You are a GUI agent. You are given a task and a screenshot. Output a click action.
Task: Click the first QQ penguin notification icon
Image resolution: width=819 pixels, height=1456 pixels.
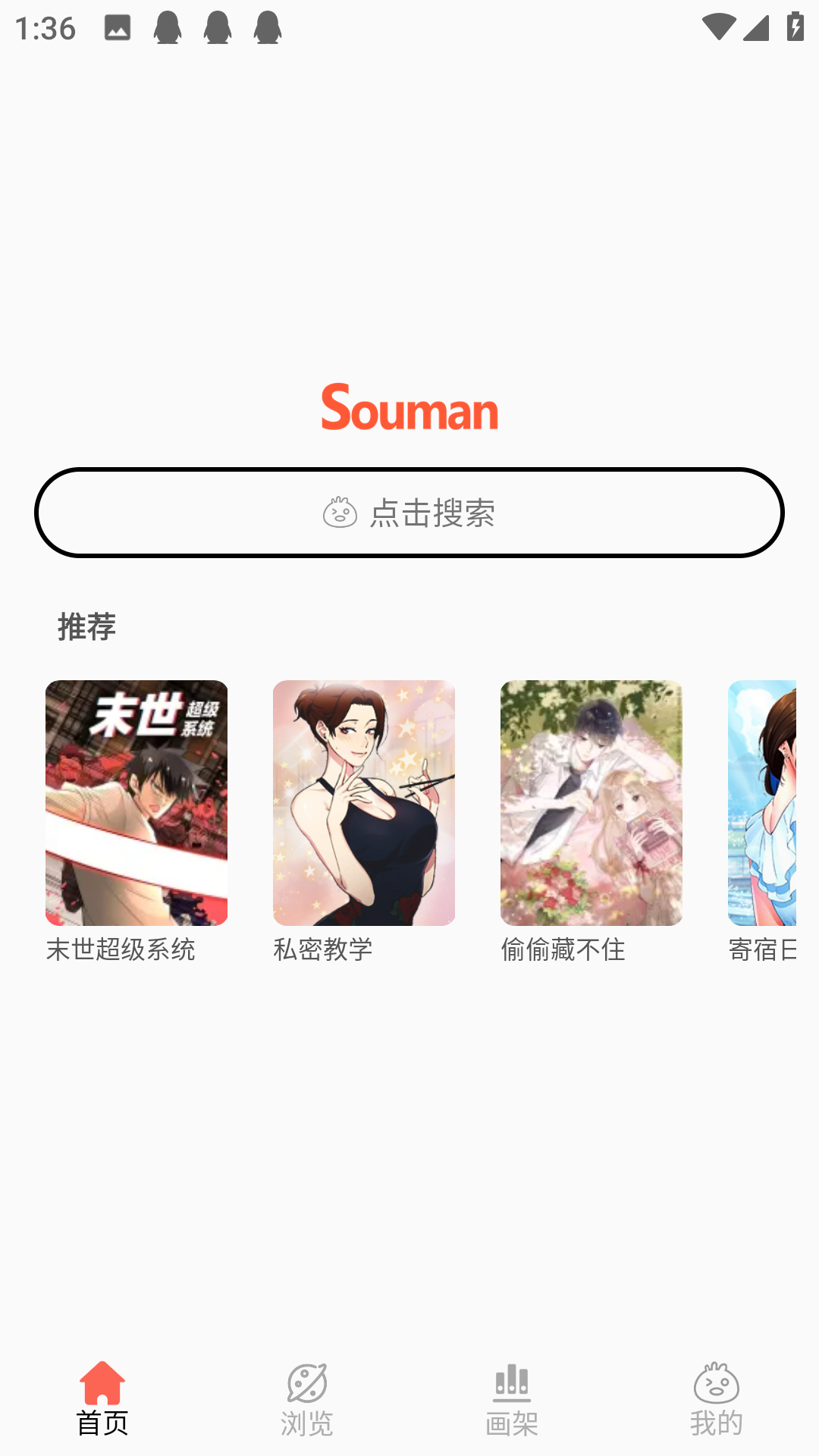click(x=168, y=29)
